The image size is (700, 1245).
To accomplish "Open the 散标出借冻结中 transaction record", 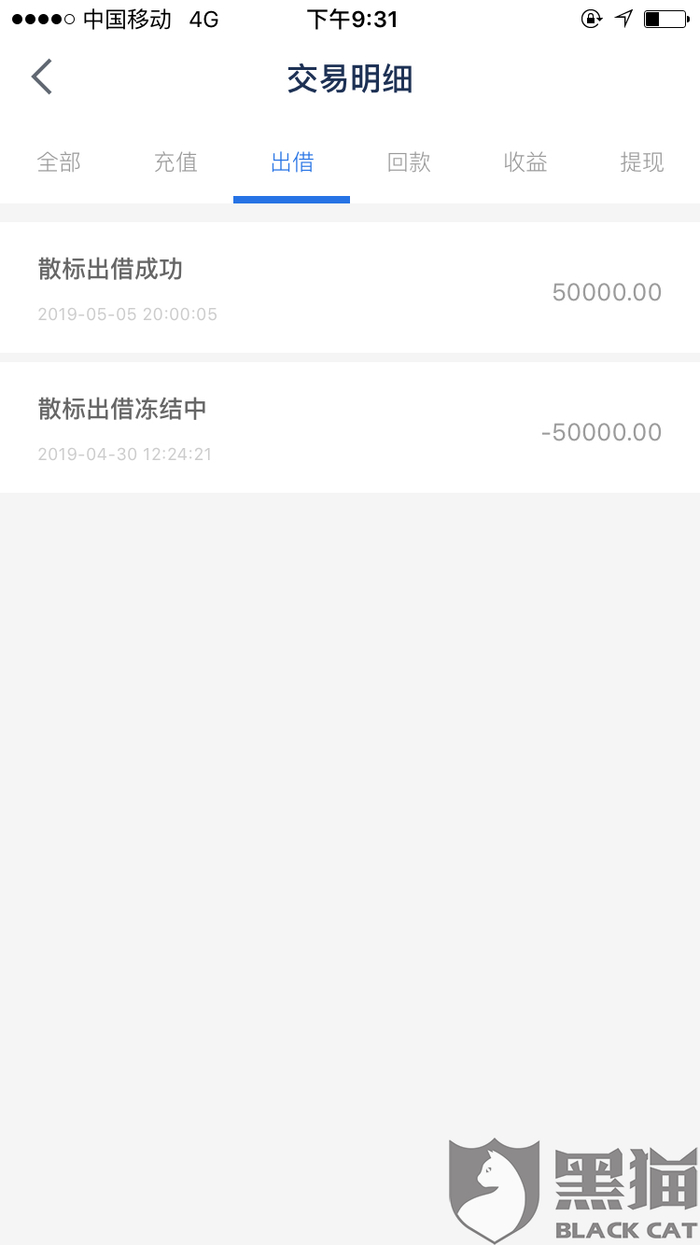I will click(350, 428).
